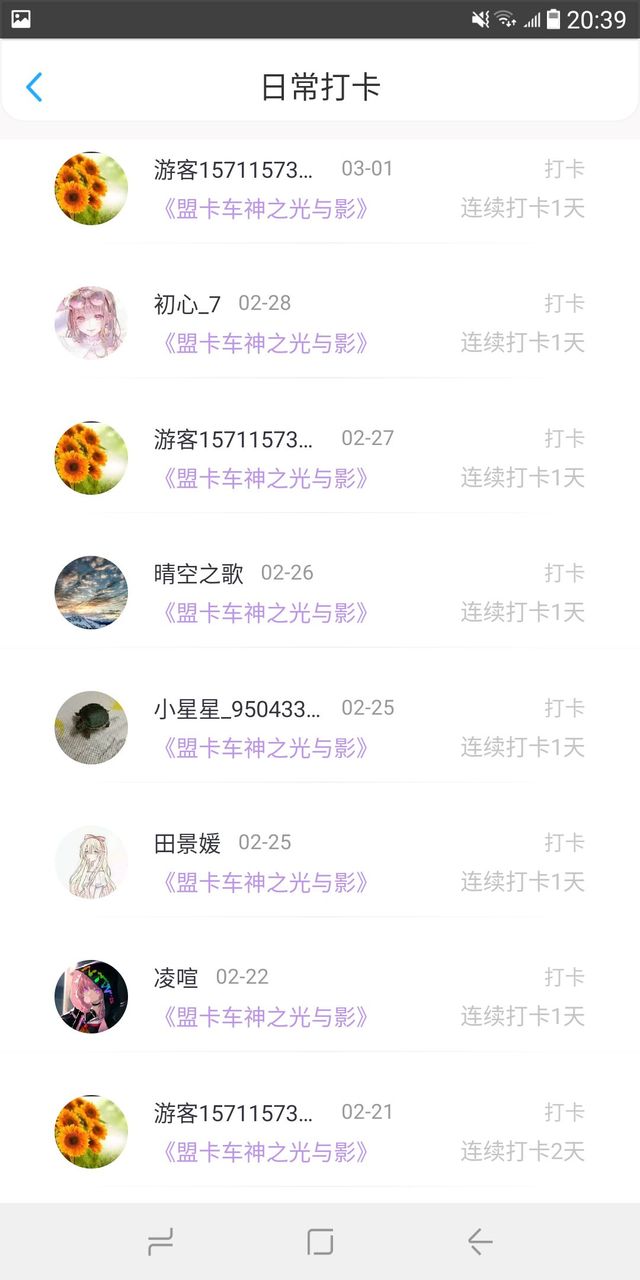The height and width of the screenshot is (1280, 640).
Task: Tap the book title link under 晴空之歌
Action: tap(264, 613)
